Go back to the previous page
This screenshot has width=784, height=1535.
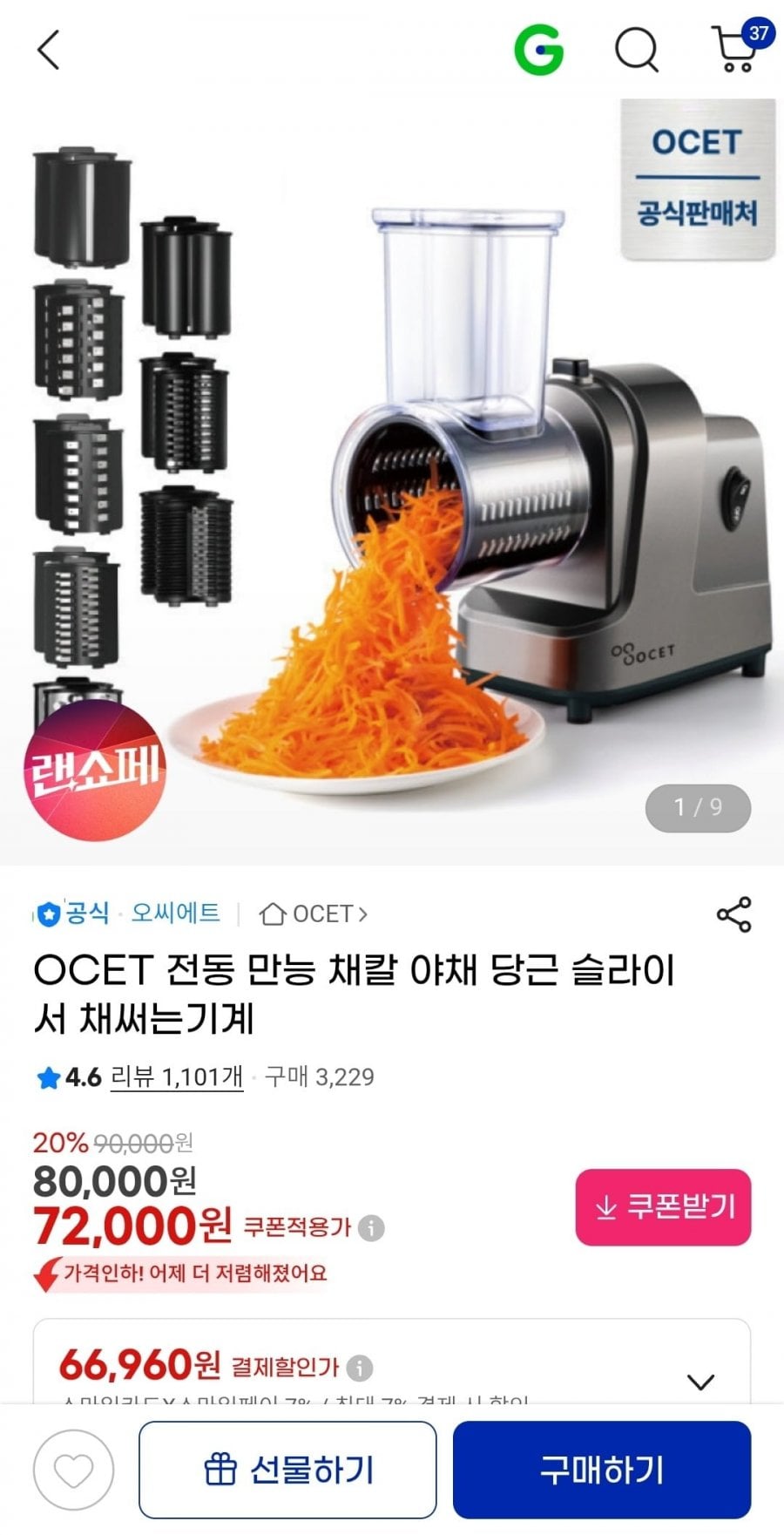(x=49, y=50)
